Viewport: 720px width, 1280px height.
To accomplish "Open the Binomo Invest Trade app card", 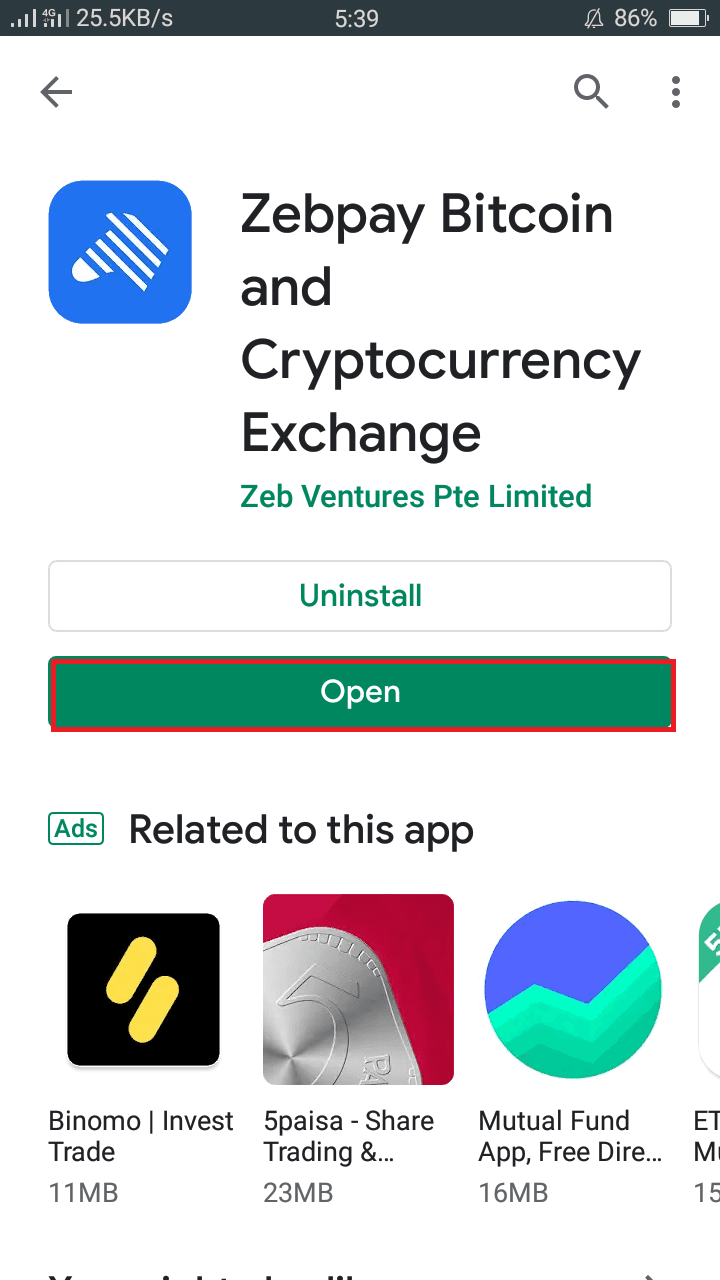I will (144, 1048).
